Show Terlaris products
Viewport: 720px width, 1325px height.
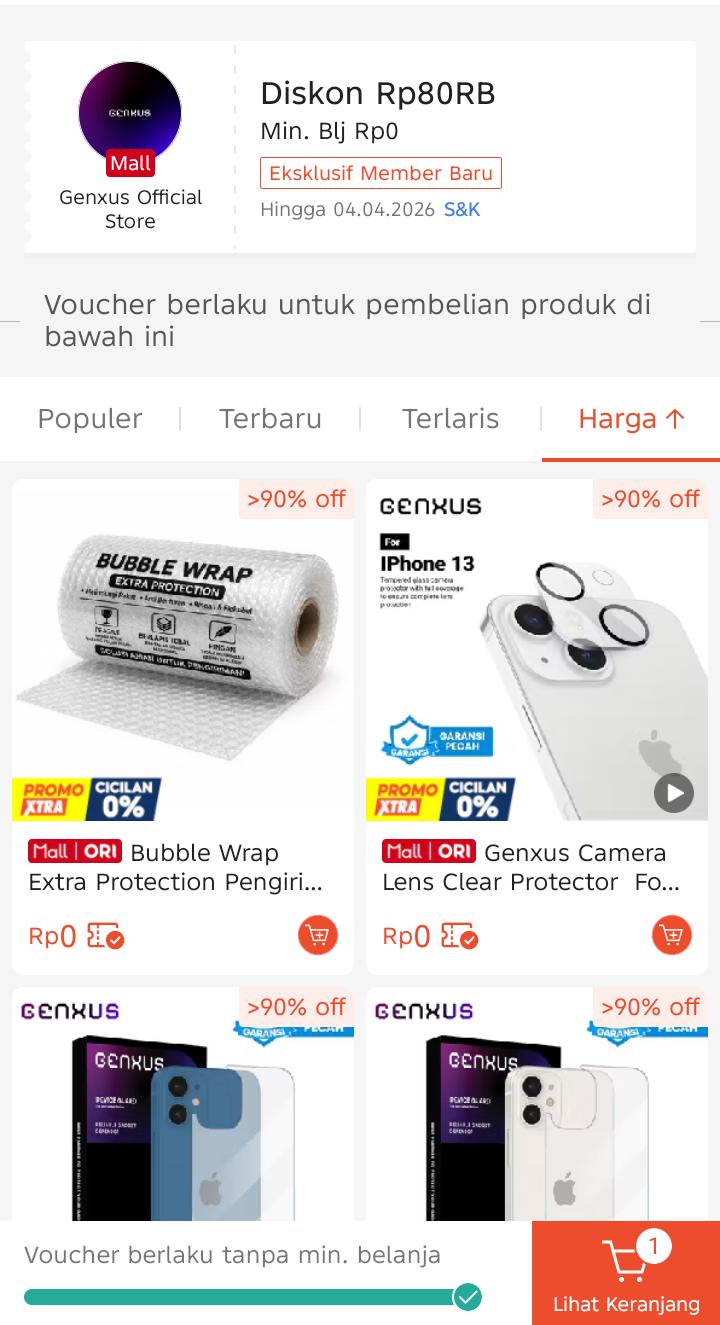coord(450,419)
